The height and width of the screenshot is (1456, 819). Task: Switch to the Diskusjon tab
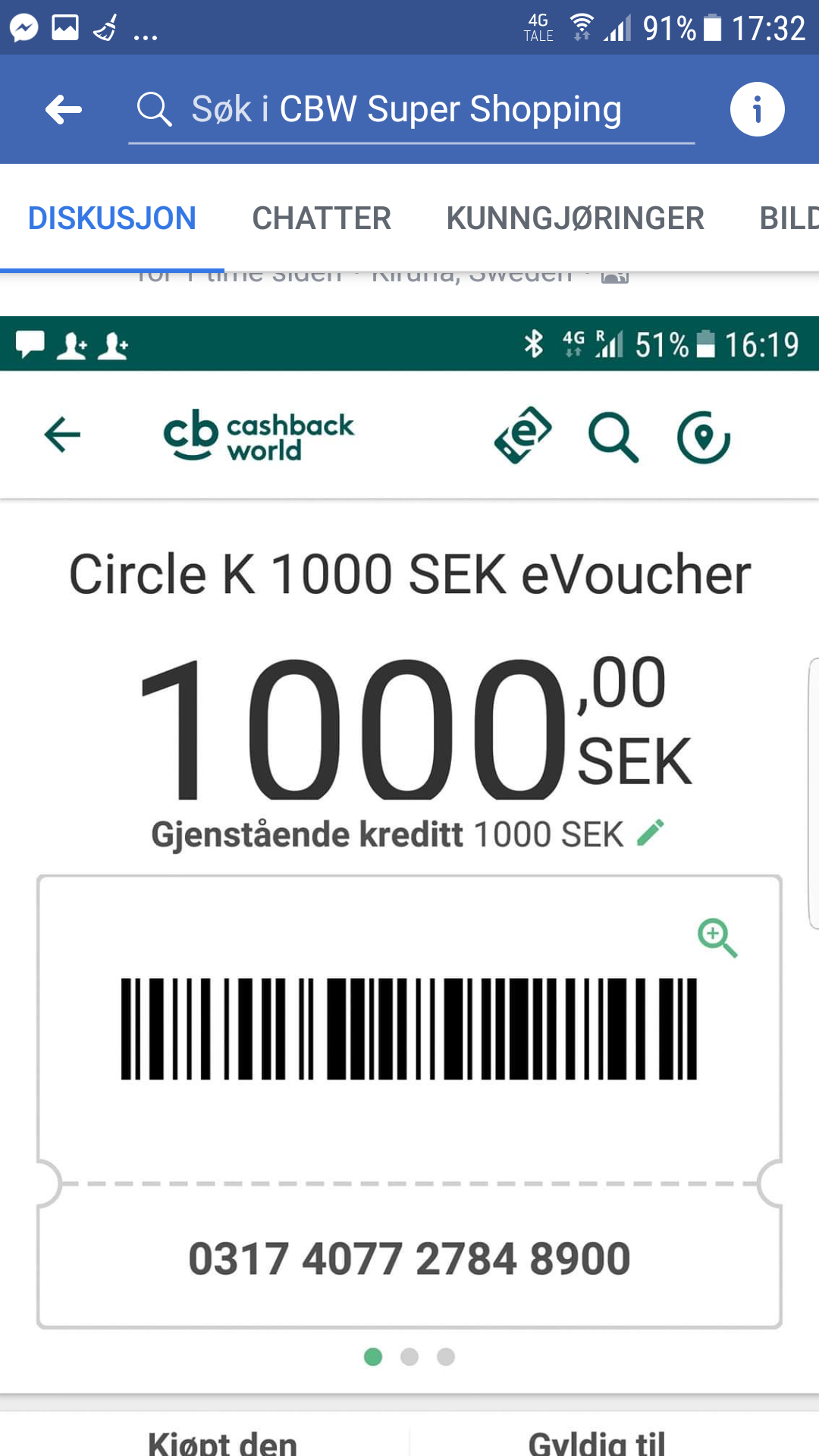[112, 218]
